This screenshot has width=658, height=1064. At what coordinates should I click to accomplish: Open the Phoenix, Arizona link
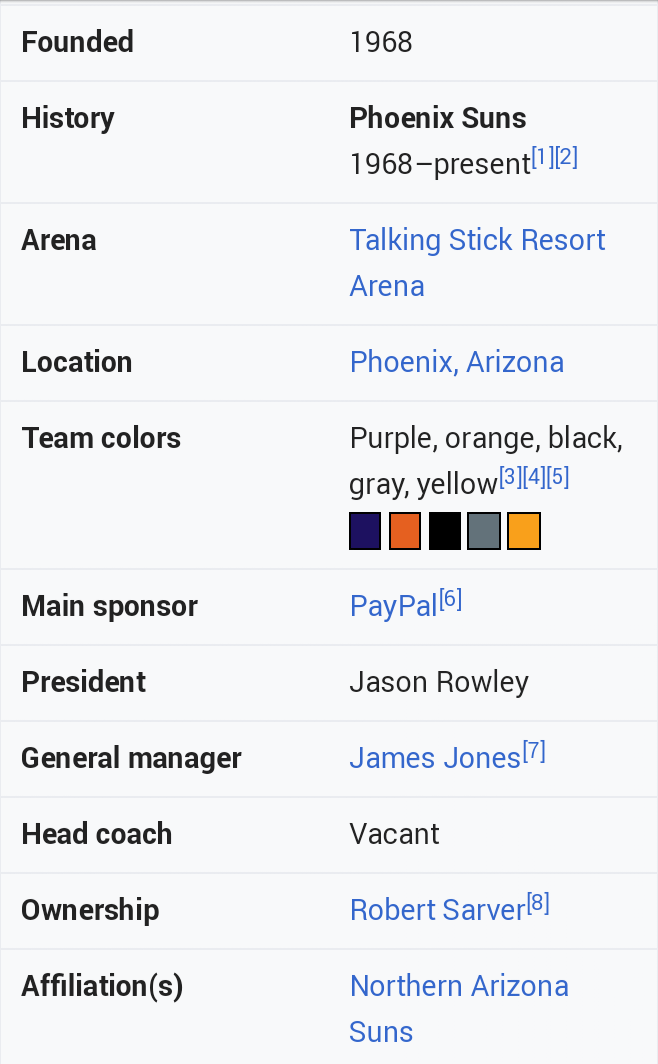point(456,362)
